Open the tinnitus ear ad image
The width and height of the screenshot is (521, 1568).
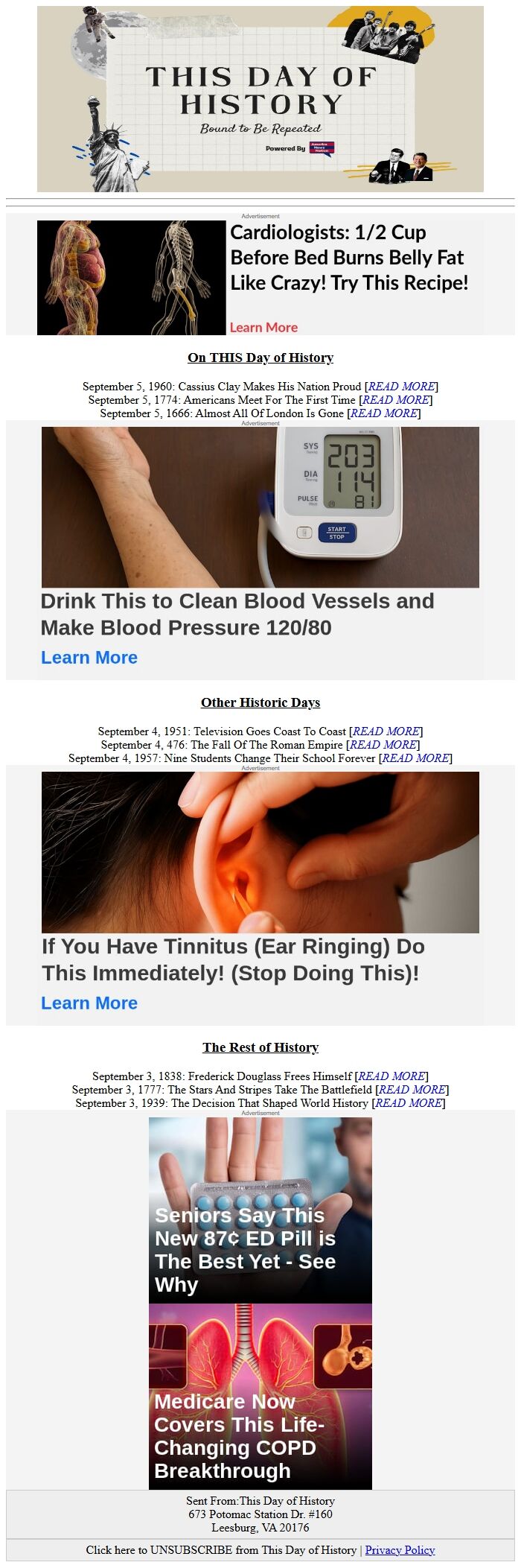pyautogui.click(x=260, y=851)
